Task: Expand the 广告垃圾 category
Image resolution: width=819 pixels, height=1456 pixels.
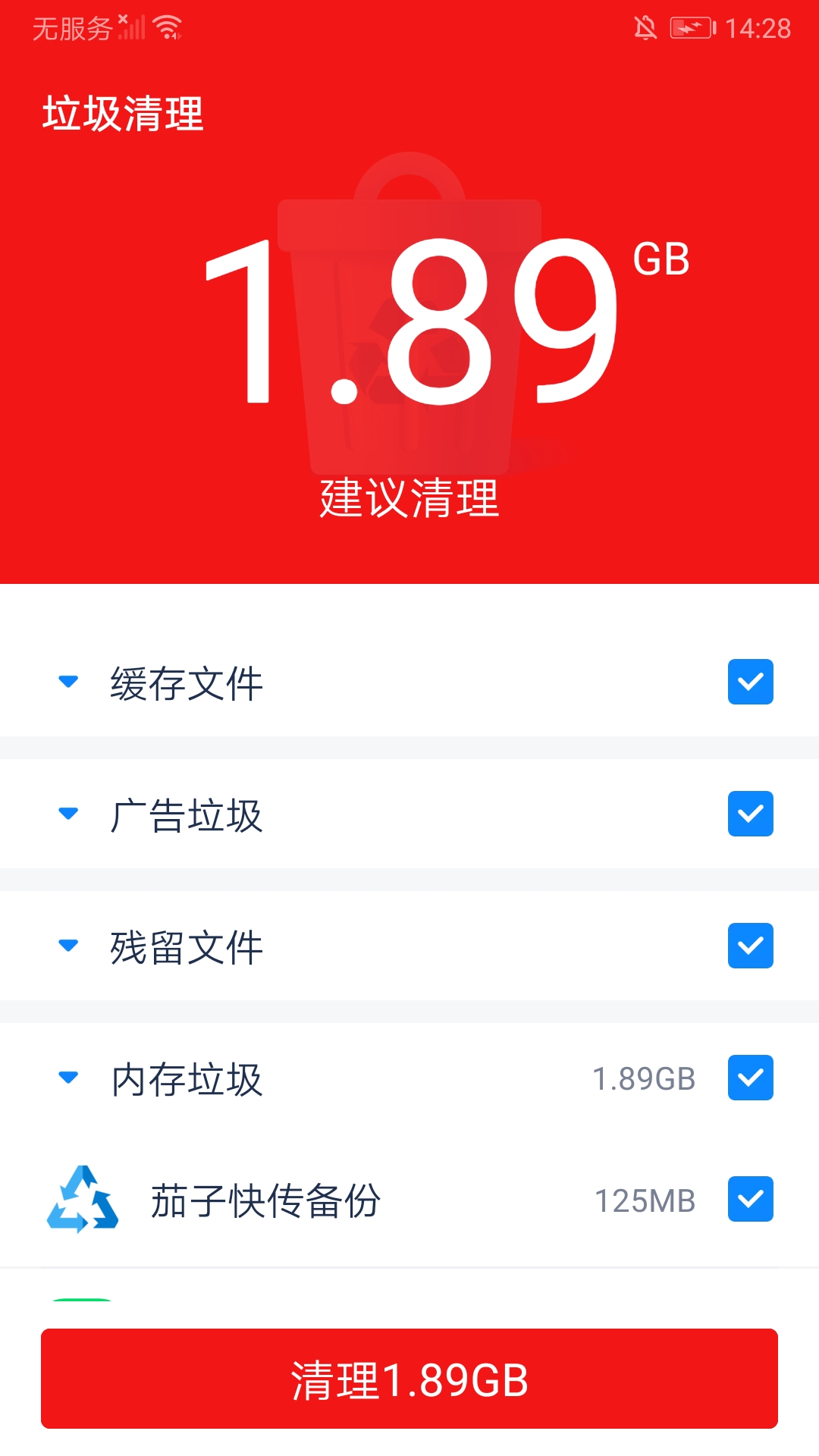Action: coord(67,814)
